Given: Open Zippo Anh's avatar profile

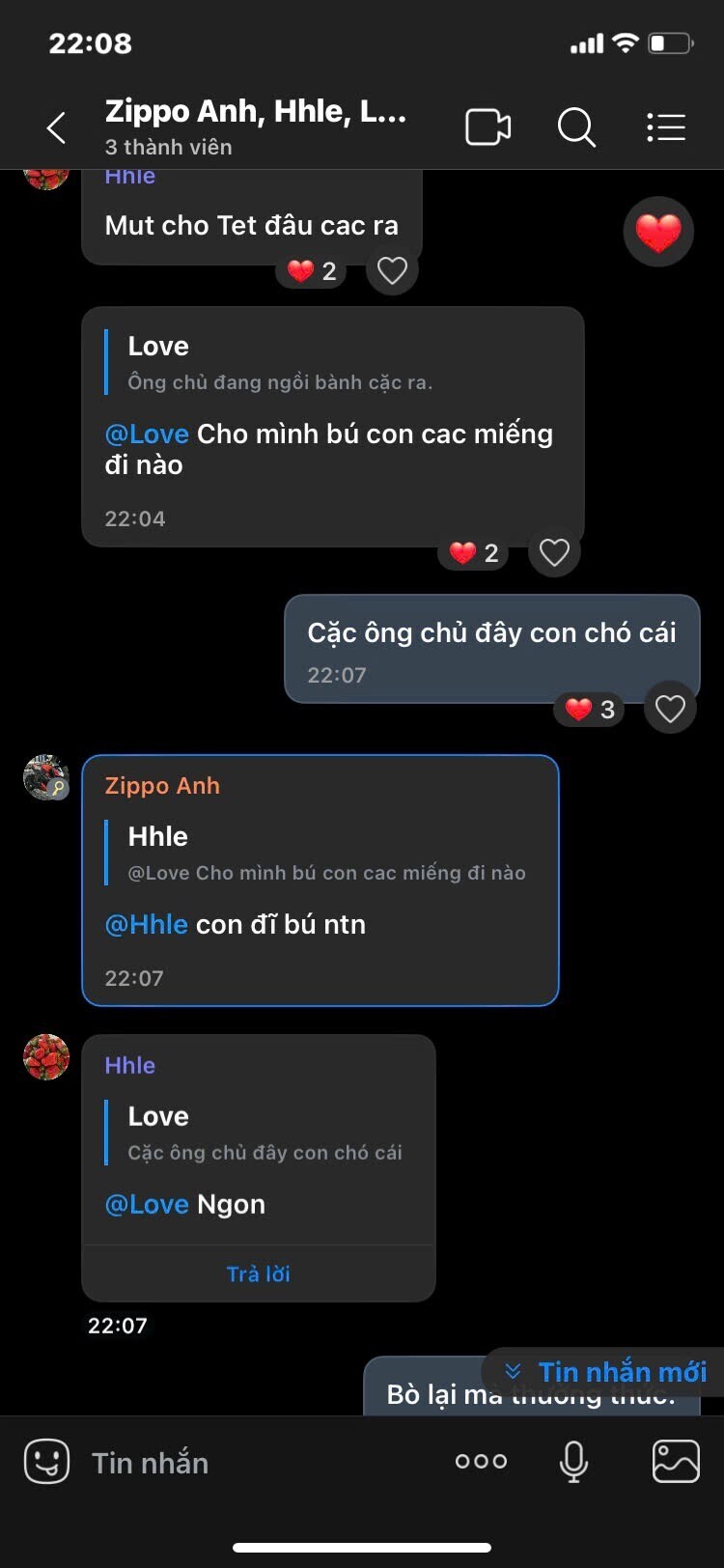Looking at the screenshot, I should click(45, 778).
